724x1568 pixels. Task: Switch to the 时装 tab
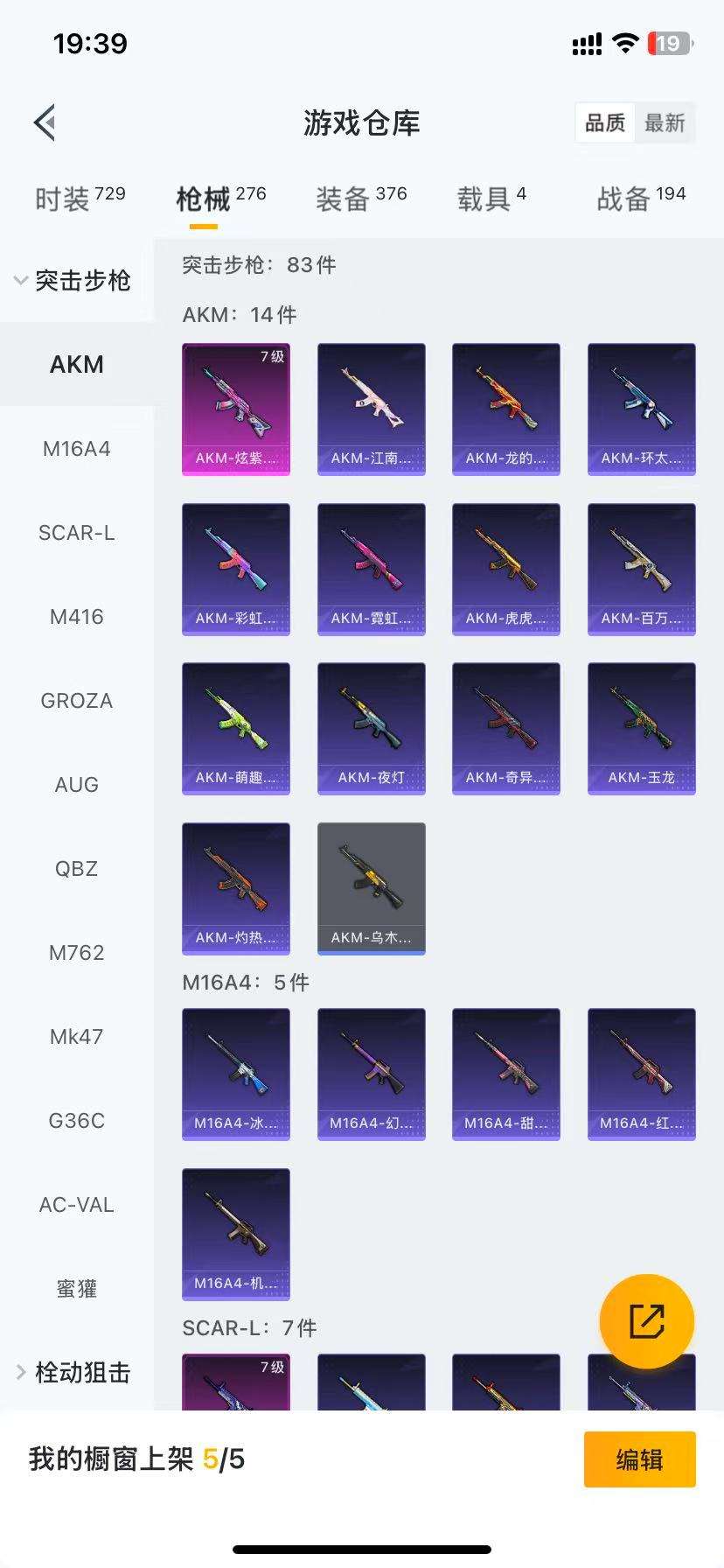click(x=80, y=199)
